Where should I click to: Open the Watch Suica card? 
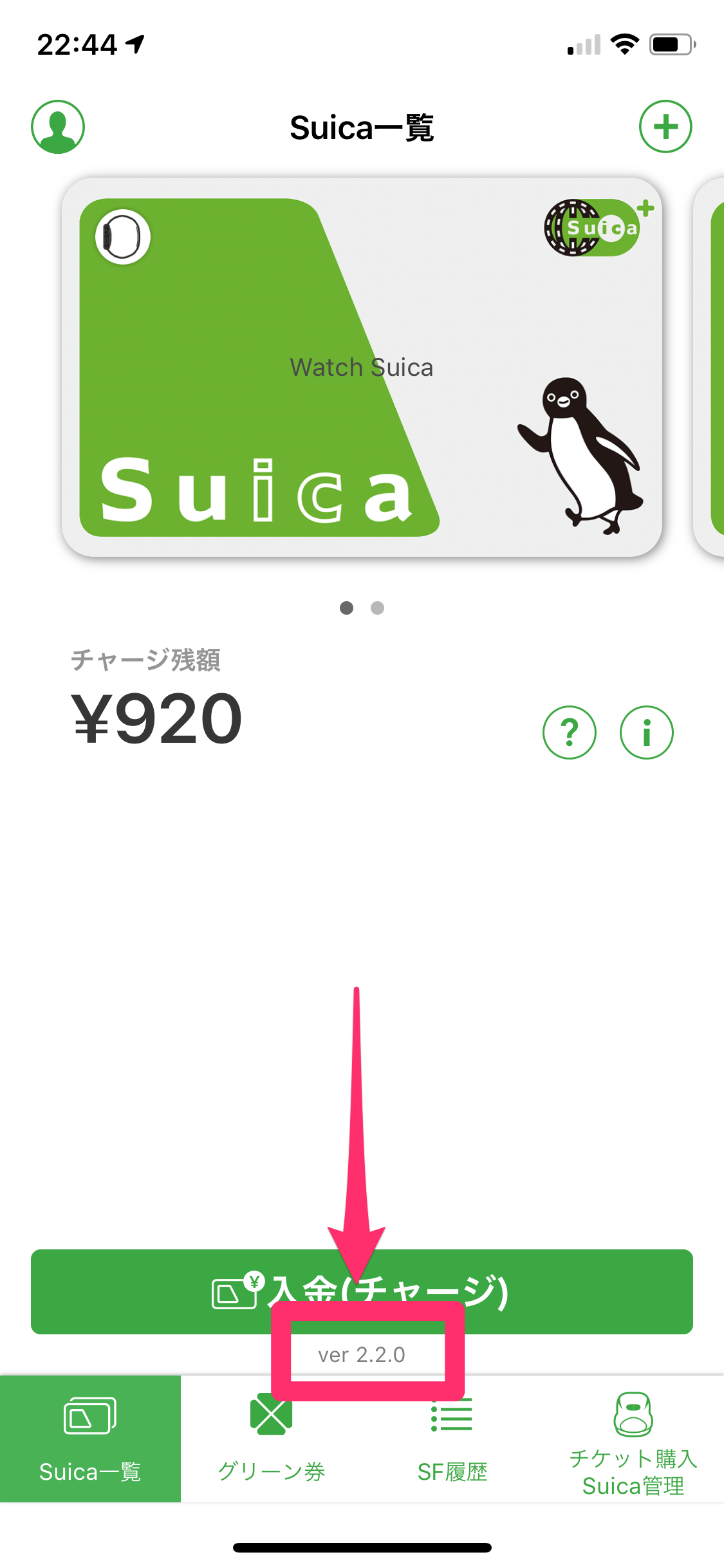362,367
